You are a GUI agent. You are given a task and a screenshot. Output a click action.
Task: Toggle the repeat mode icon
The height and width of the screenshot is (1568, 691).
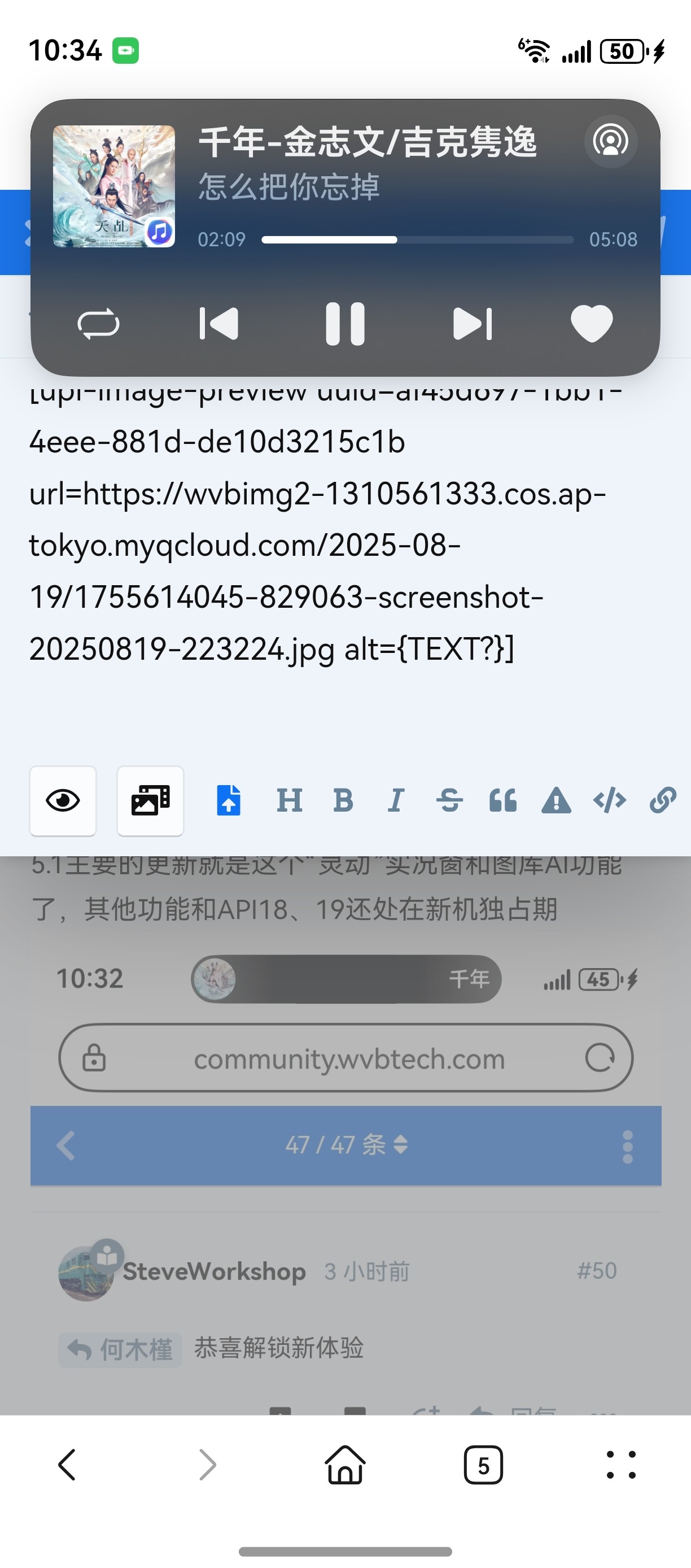99,323
